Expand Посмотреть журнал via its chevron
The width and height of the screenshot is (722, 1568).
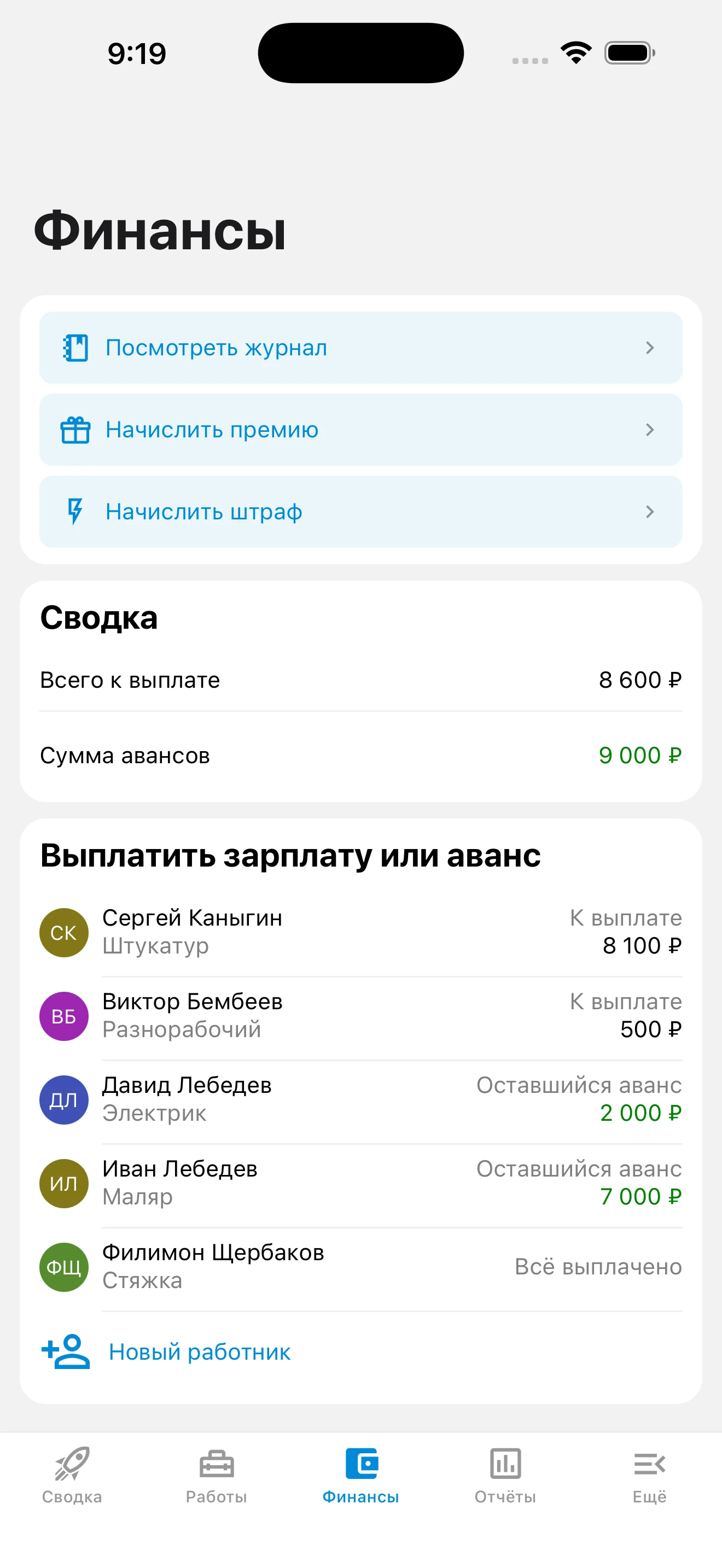651,348
